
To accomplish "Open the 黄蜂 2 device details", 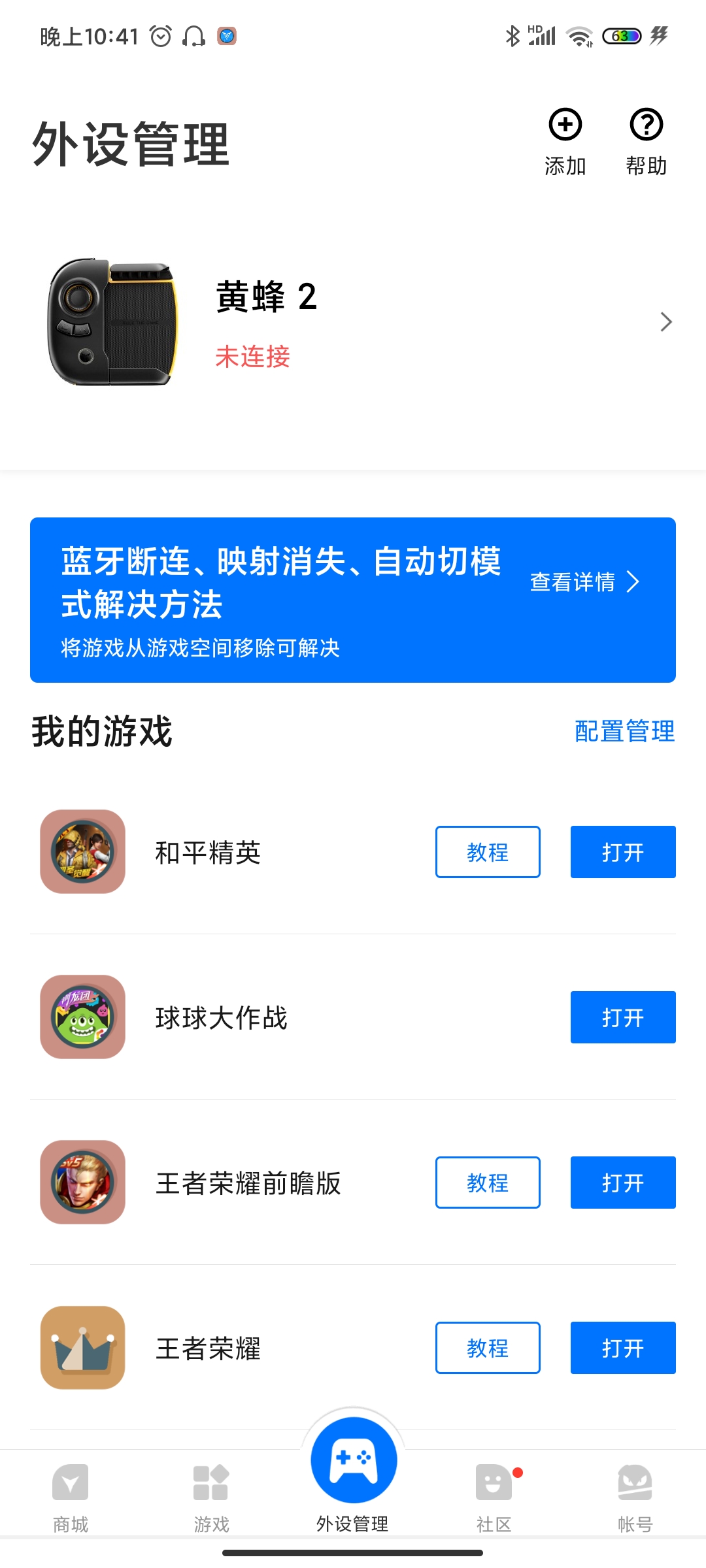I will [x=353, y=321].
